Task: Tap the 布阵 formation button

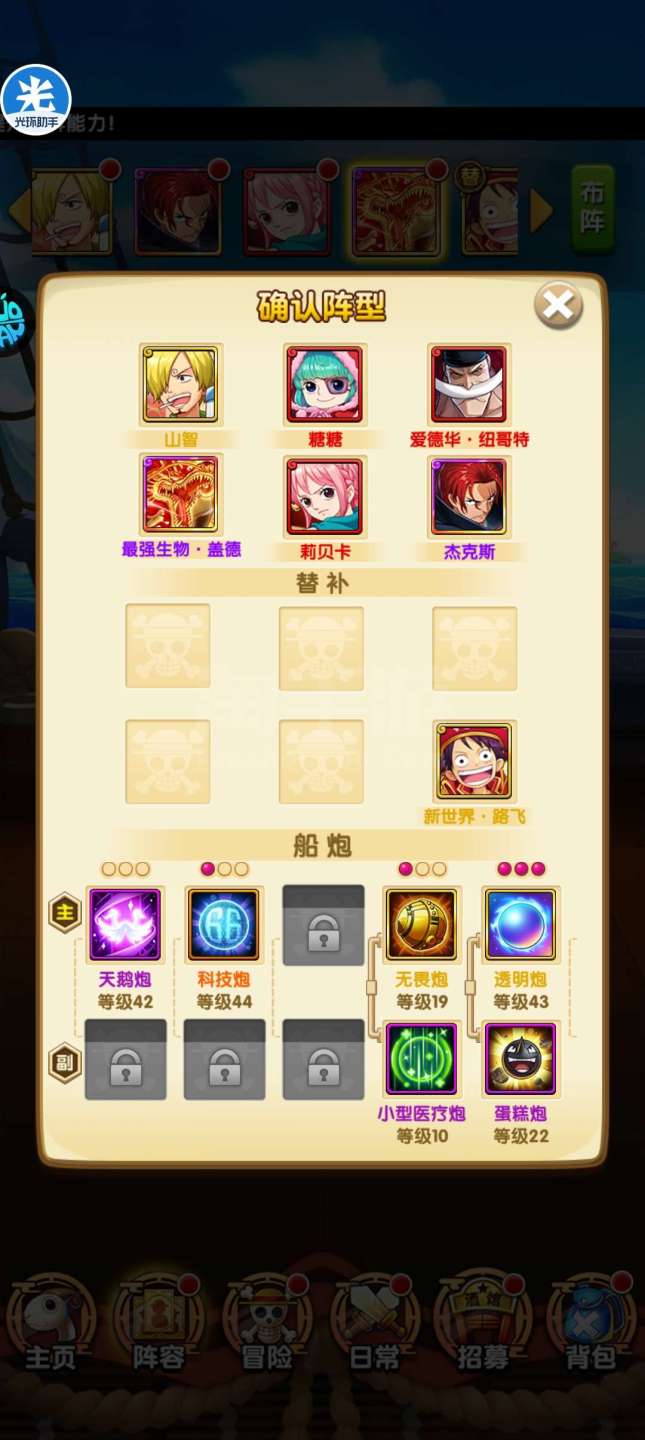Action: [x=592, y=208]
